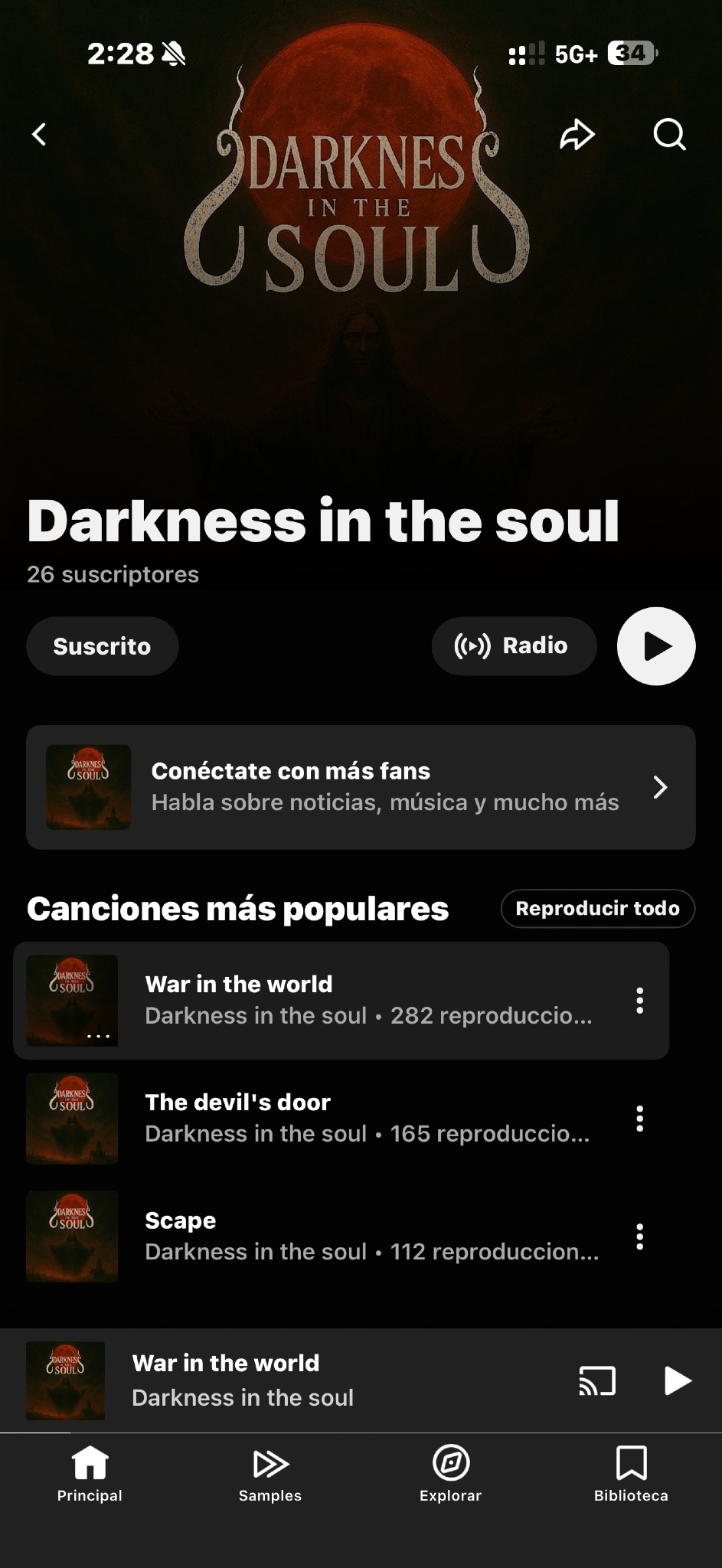Screen dimensions: 722x1568
Task: Switch to the Principal tab
Action: [90, 1475]
